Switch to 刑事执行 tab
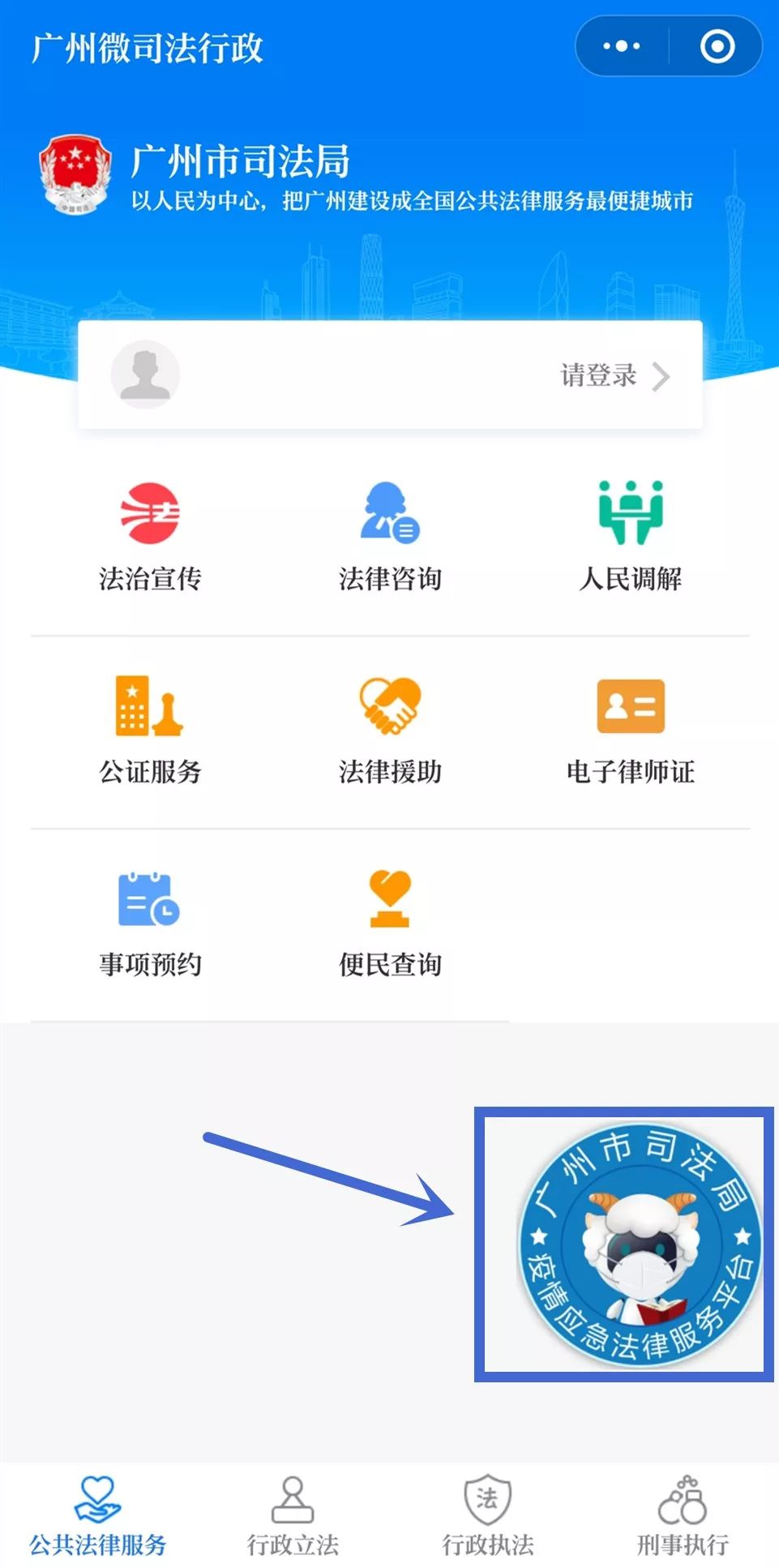The height and width of the screenshot is (1568, 779). (682, 1516)
